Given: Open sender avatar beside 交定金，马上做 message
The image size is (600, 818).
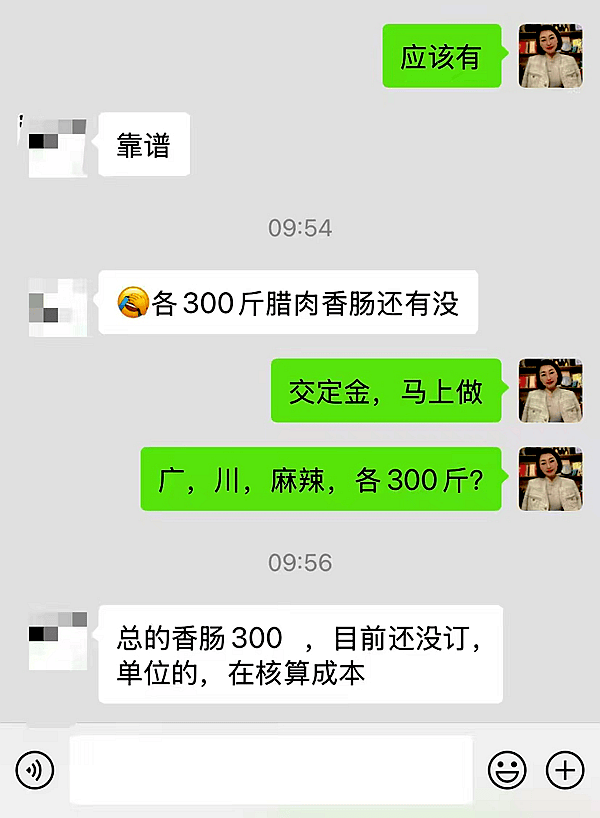Looking at the screenshot, I should pos(550,390).
